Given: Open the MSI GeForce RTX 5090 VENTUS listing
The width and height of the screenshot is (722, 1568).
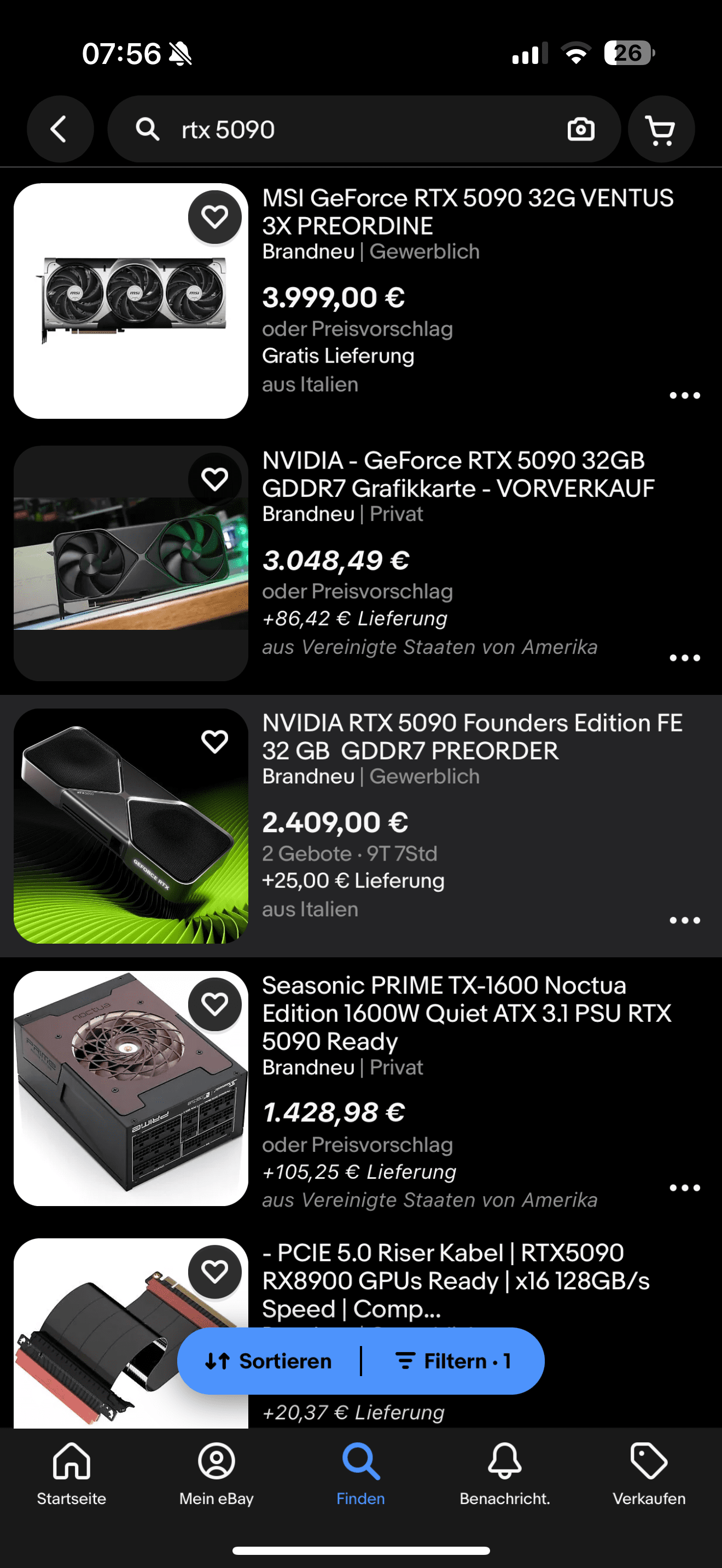Looking at the screenshot, I should pyautogui.click(x=467, y=211).
